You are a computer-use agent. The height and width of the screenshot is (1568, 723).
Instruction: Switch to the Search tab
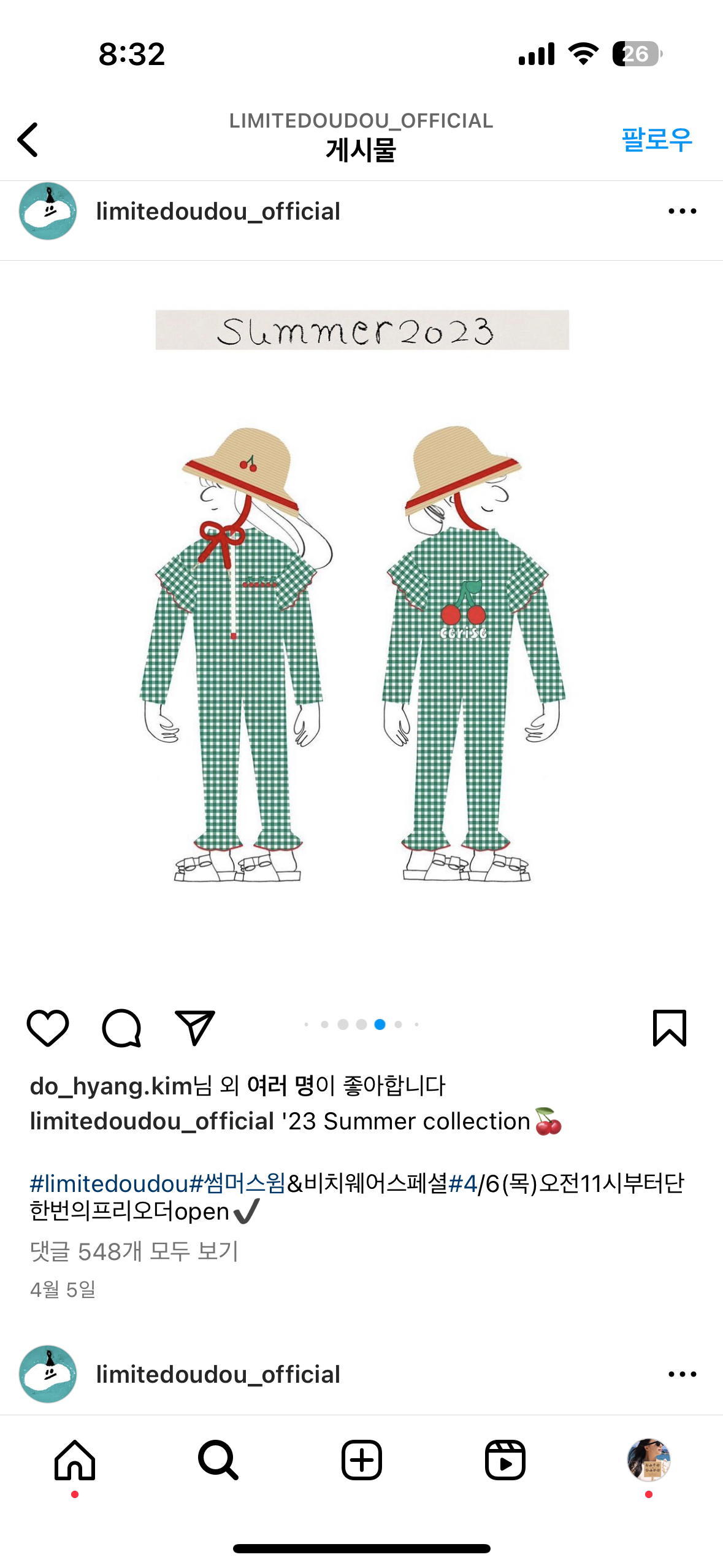(x=218, y=1461)
